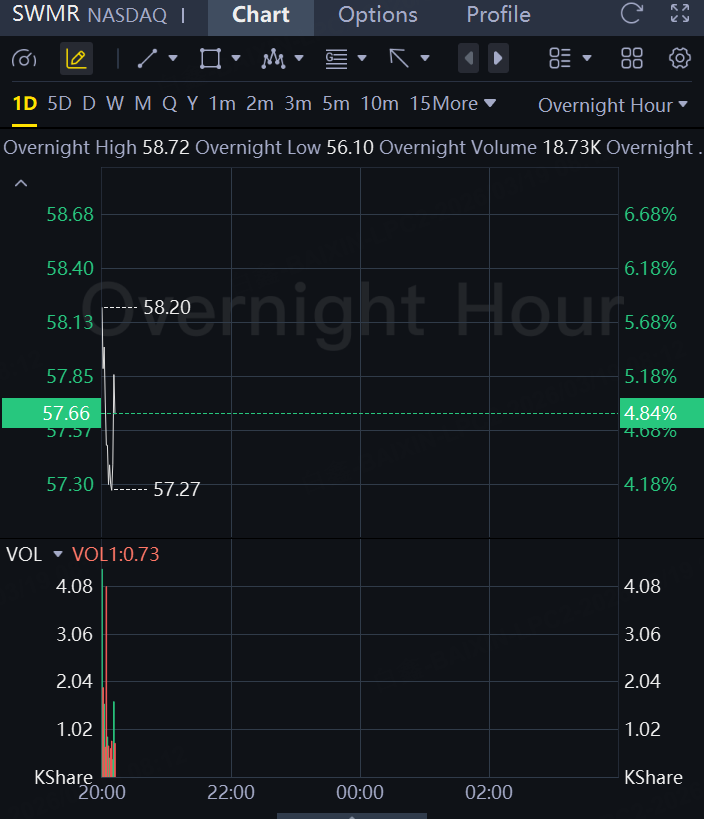The width and height of the screenshot is (704, 819).
Task: Refresh the chart data
Action: click(631, 14)
